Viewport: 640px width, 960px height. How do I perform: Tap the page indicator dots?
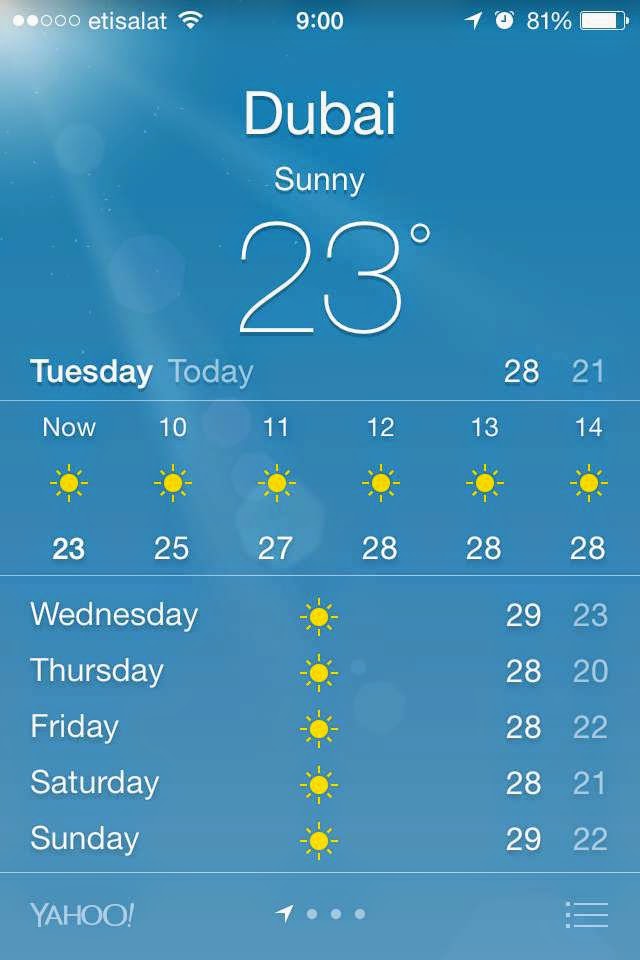(x=323, y=914)
